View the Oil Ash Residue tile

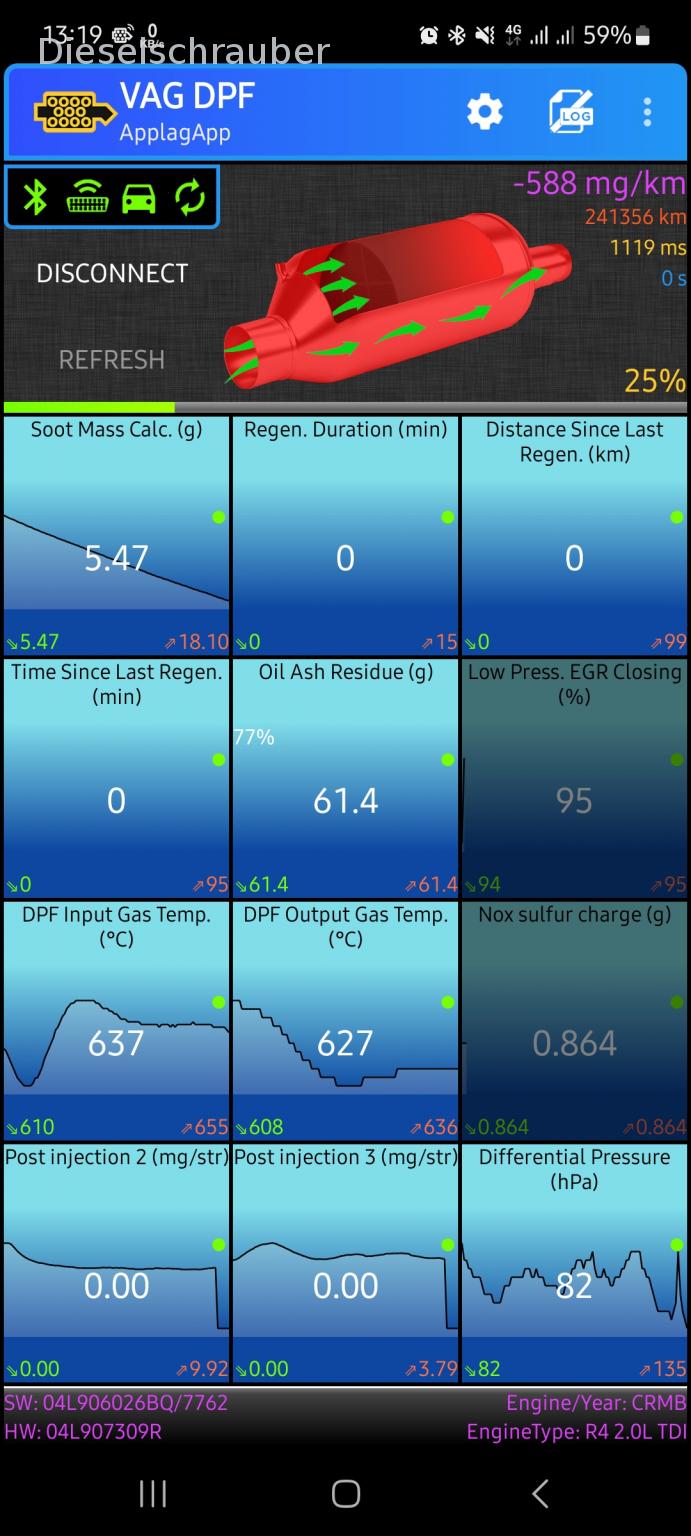pos(345,778)
